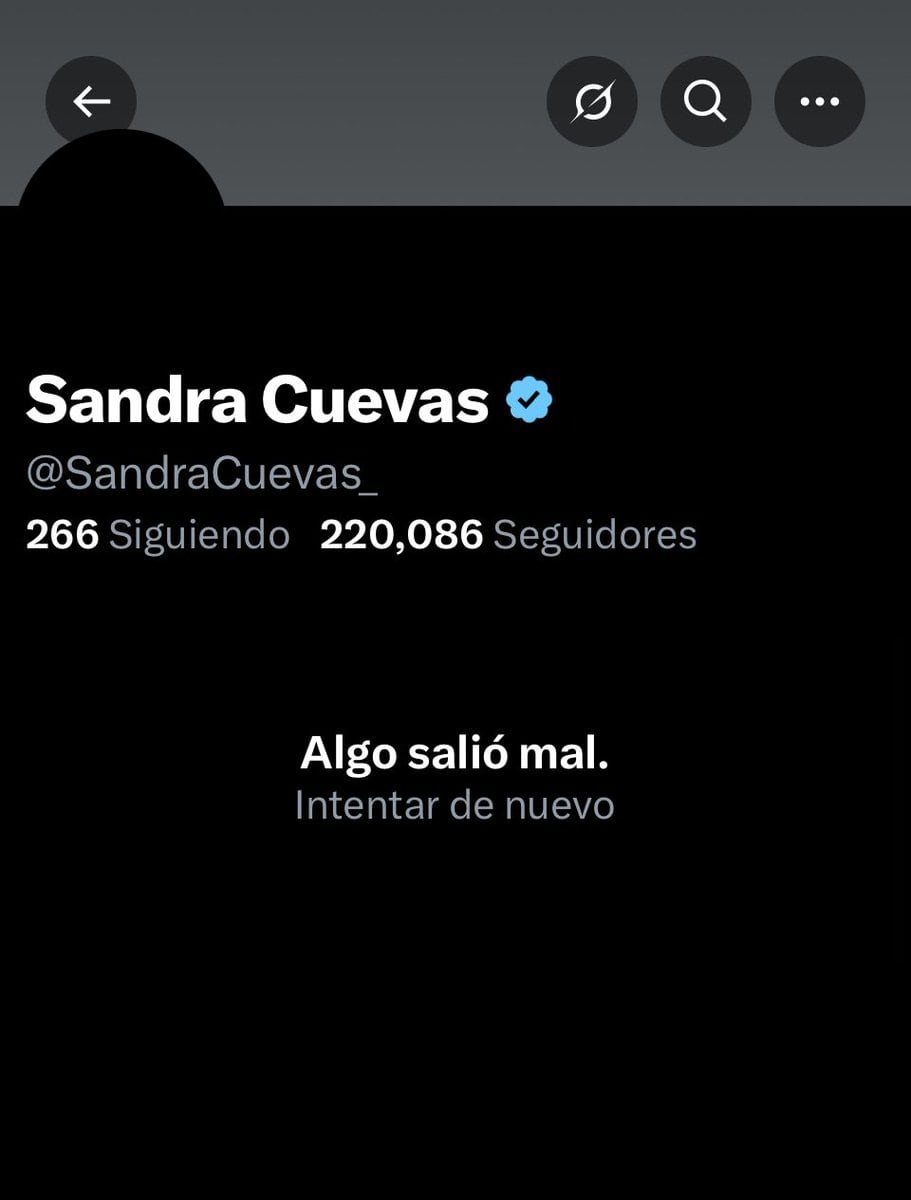View the 220,086 Seguidores list
Image resolution: width=911 pixels, height=1200 pixels.
[x=508, y=535]
